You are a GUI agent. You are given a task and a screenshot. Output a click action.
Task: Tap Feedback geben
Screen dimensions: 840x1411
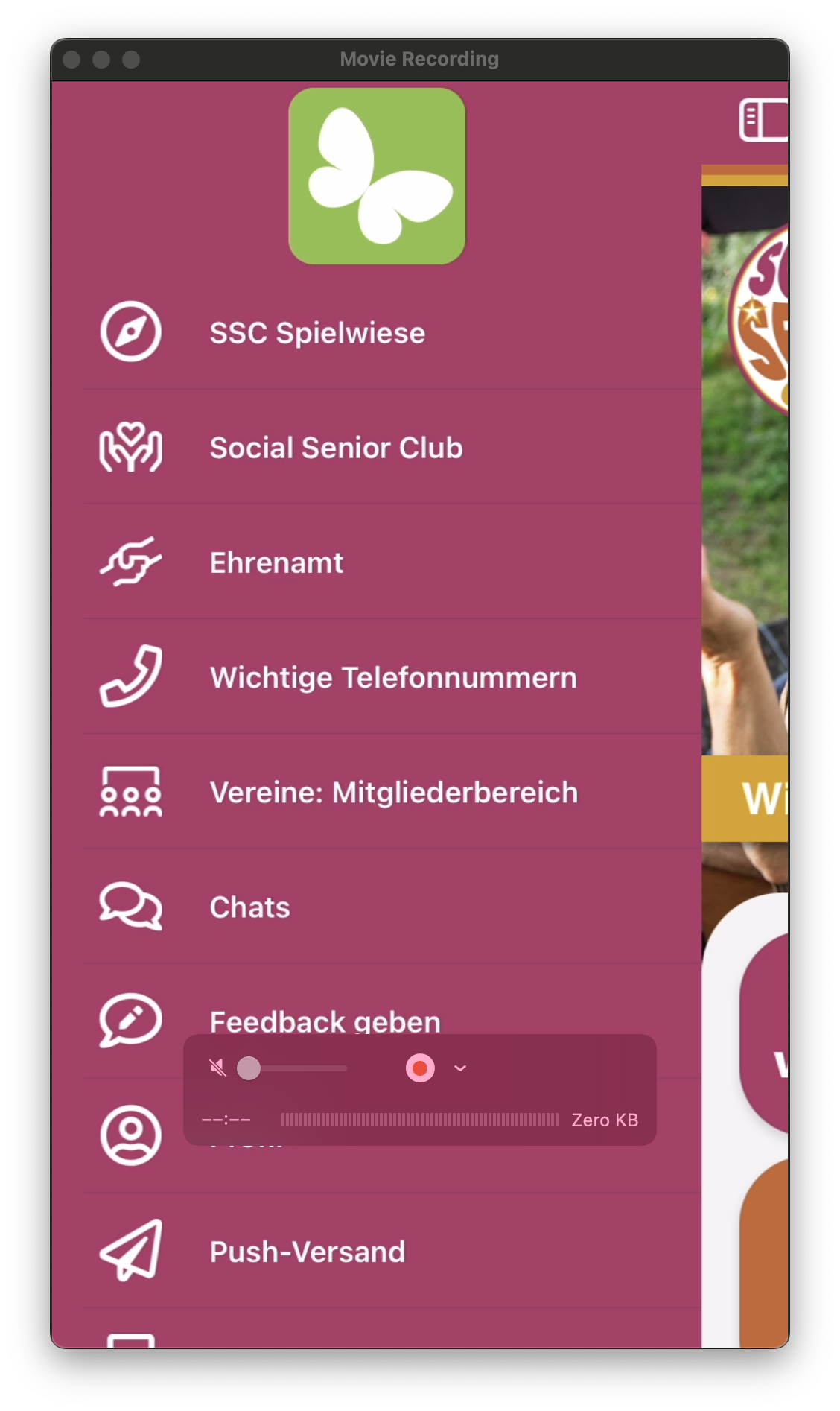[325, 1019]
